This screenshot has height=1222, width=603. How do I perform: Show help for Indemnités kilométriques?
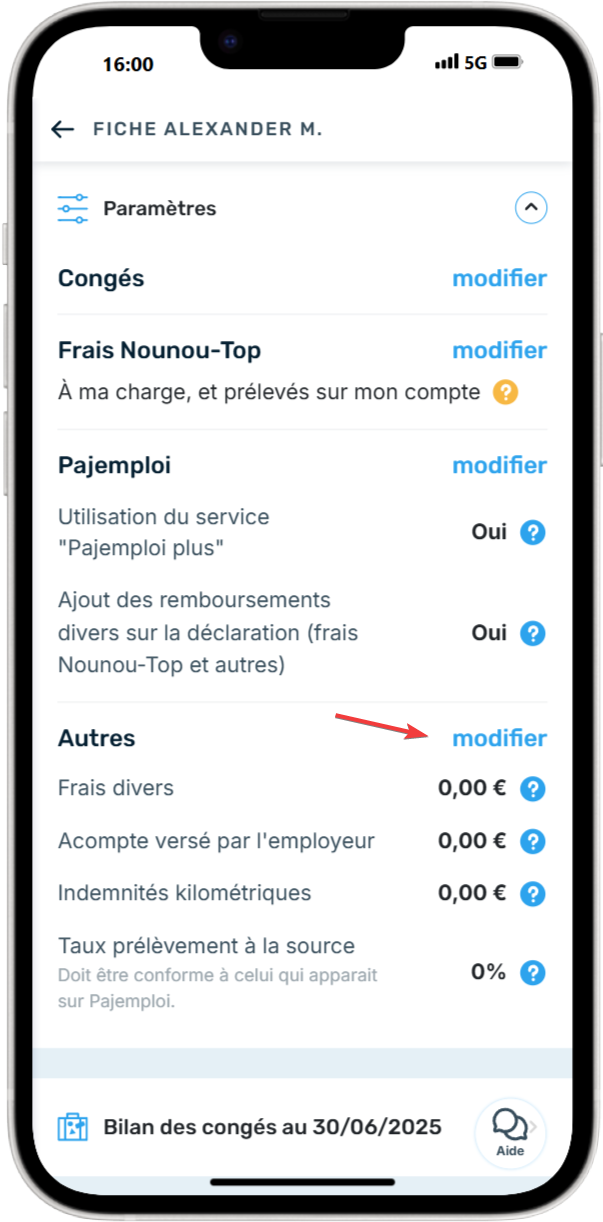[534, 893]
